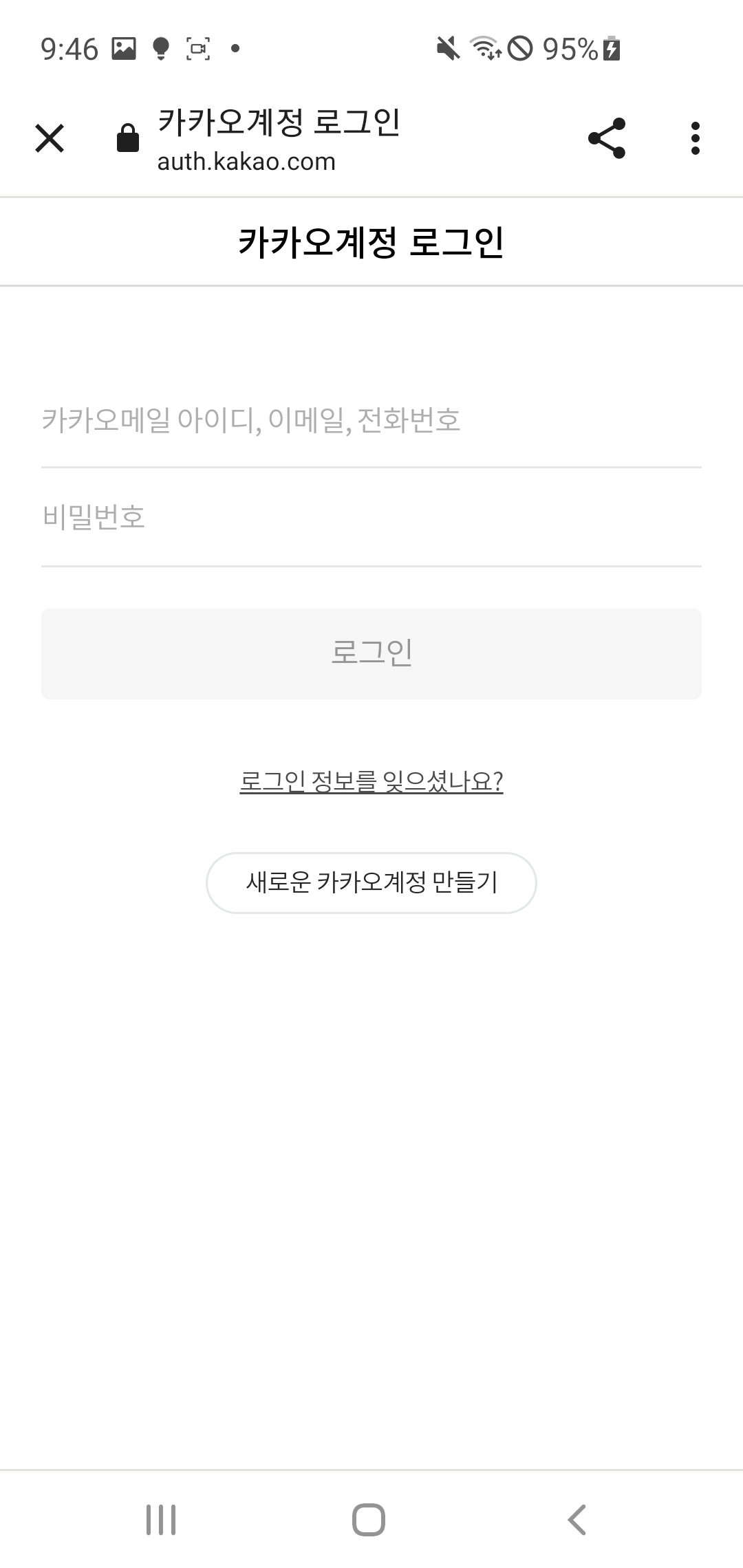The width and height of the screenshot is (743, 1568).
Task: Open the 로그인 정보를 잊으셨나요? link
Action: click(371, 781)
